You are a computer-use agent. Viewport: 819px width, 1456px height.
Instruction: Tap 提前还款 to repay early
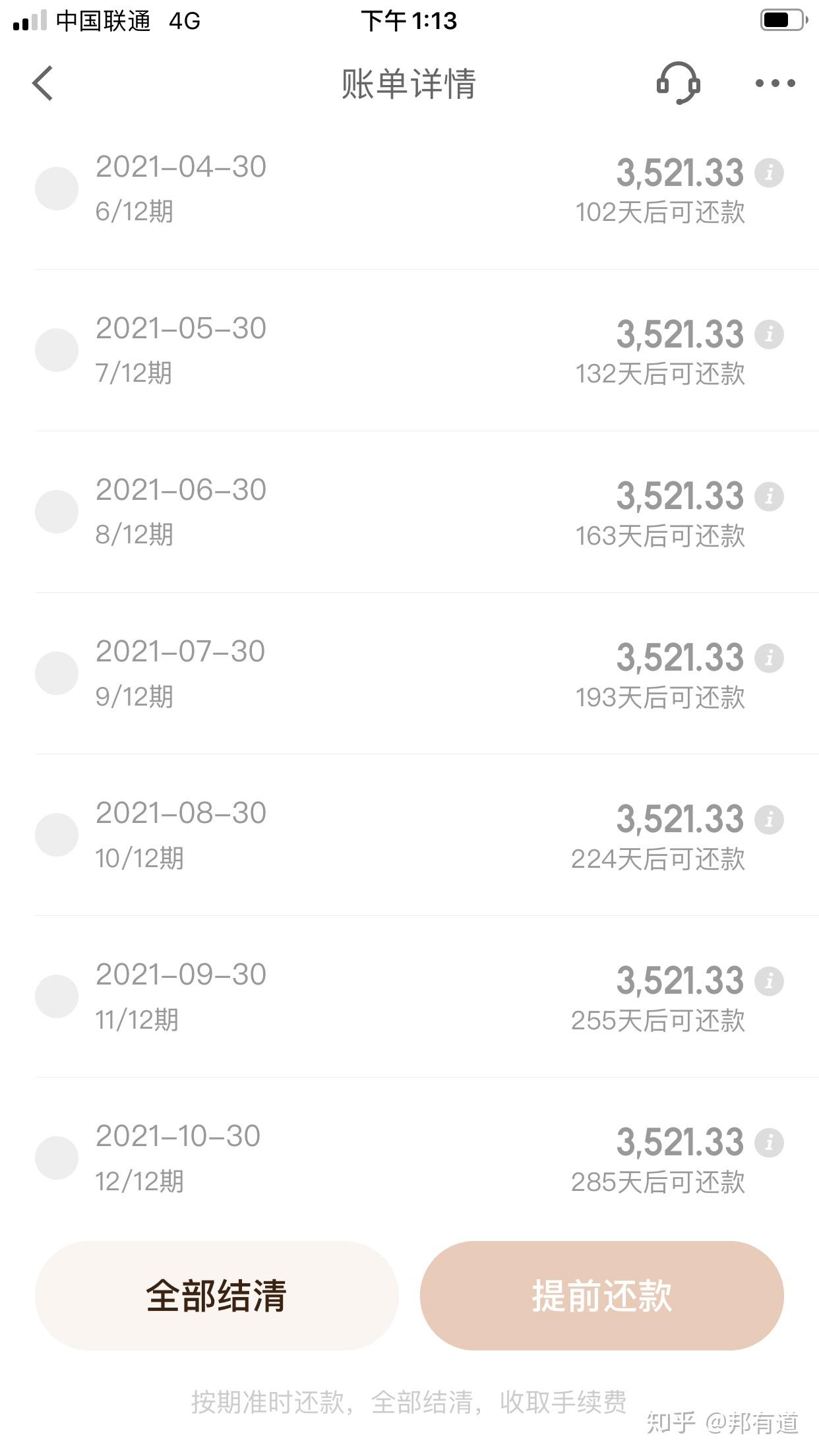point(601,1295)
